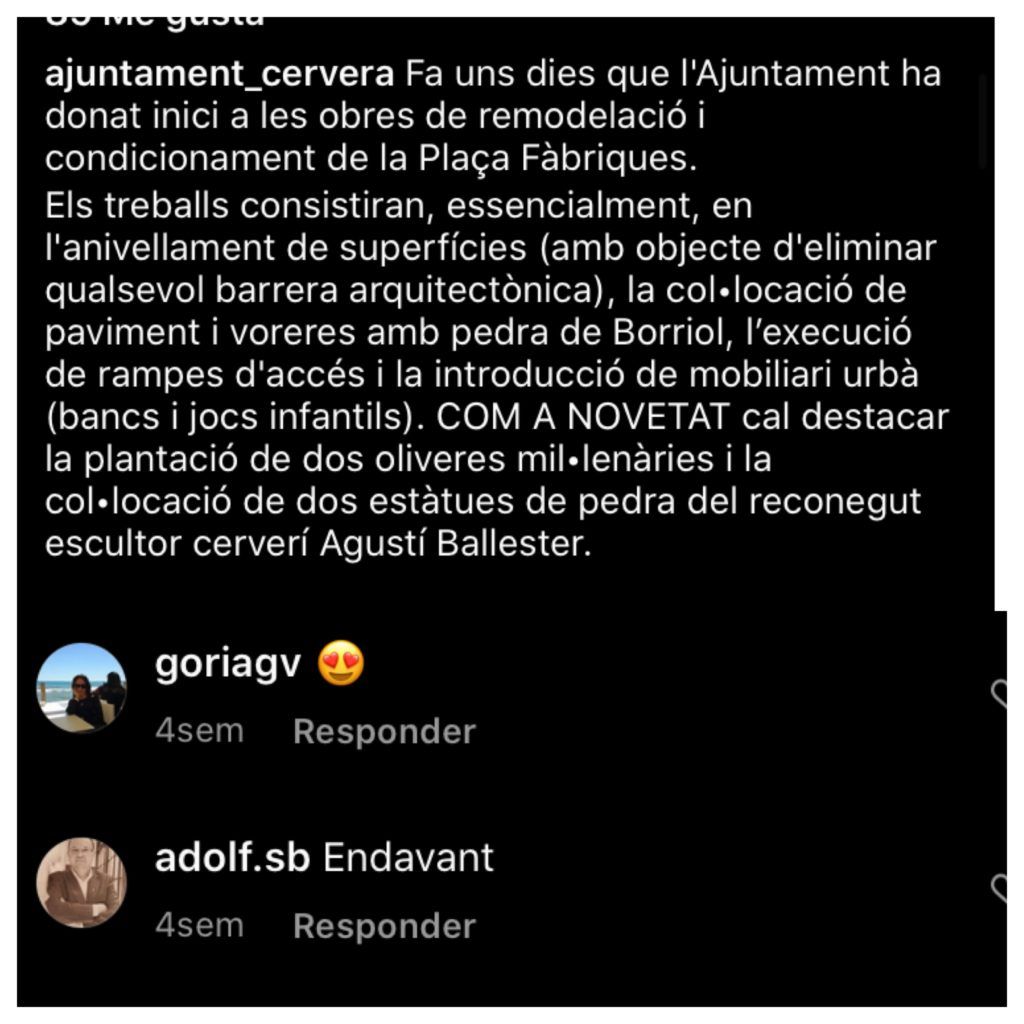1024x1024 pixels.
Task: Tap the adolf.sb username
Action: point(232,857)
